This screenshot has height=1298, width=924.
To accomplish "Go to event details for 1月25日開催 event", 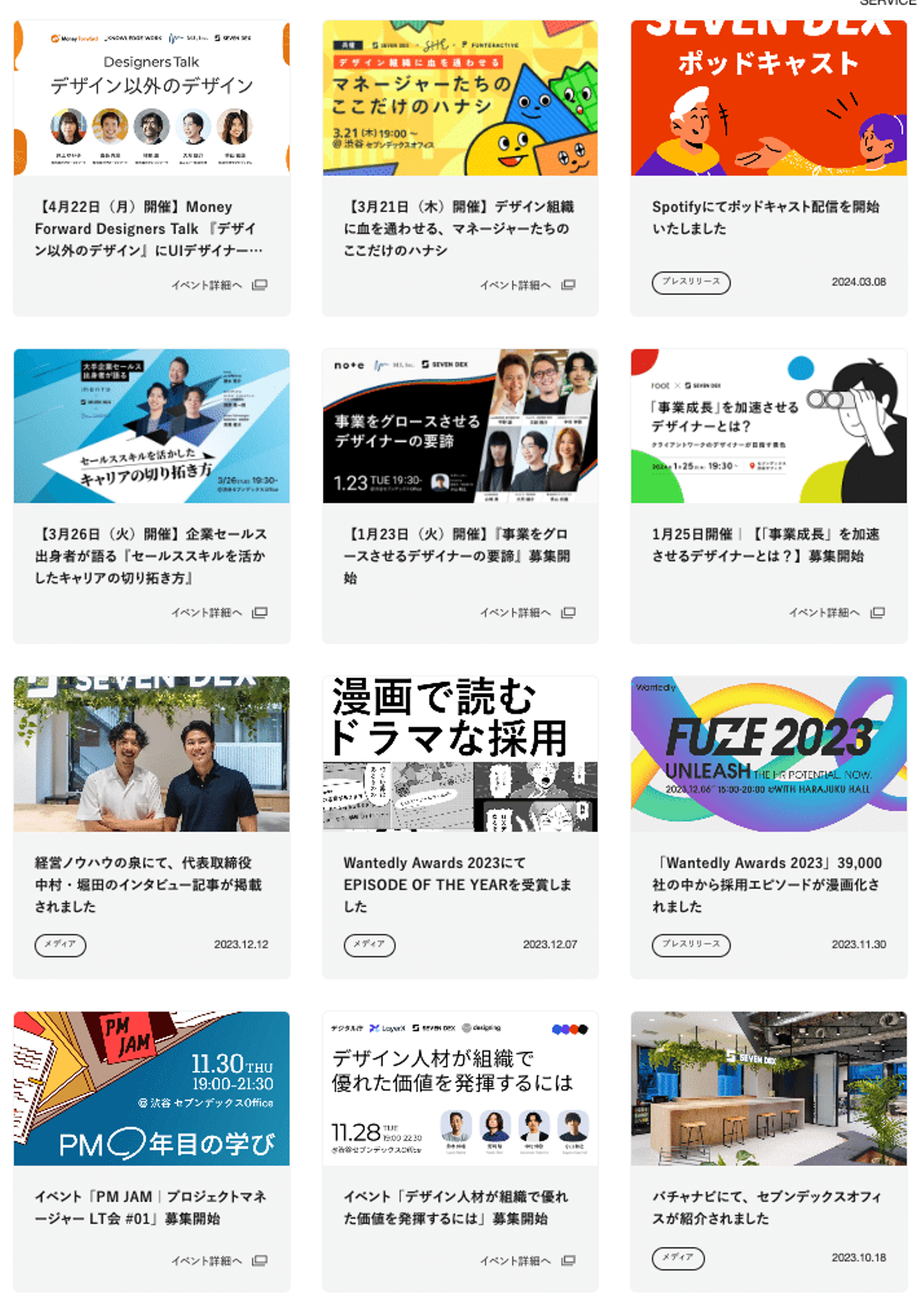I will [835, 613].
